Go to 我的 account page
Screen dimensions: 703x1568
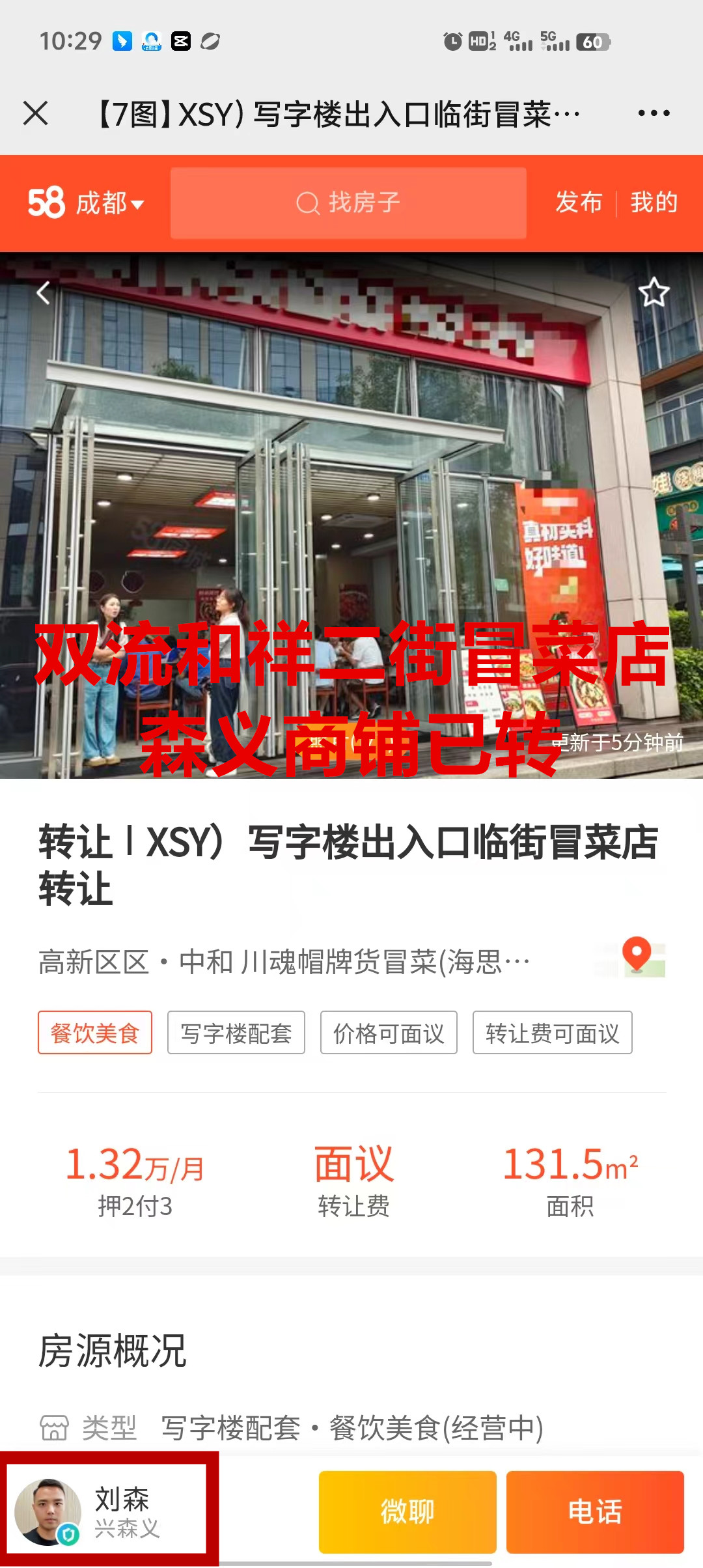pos(654,203)
